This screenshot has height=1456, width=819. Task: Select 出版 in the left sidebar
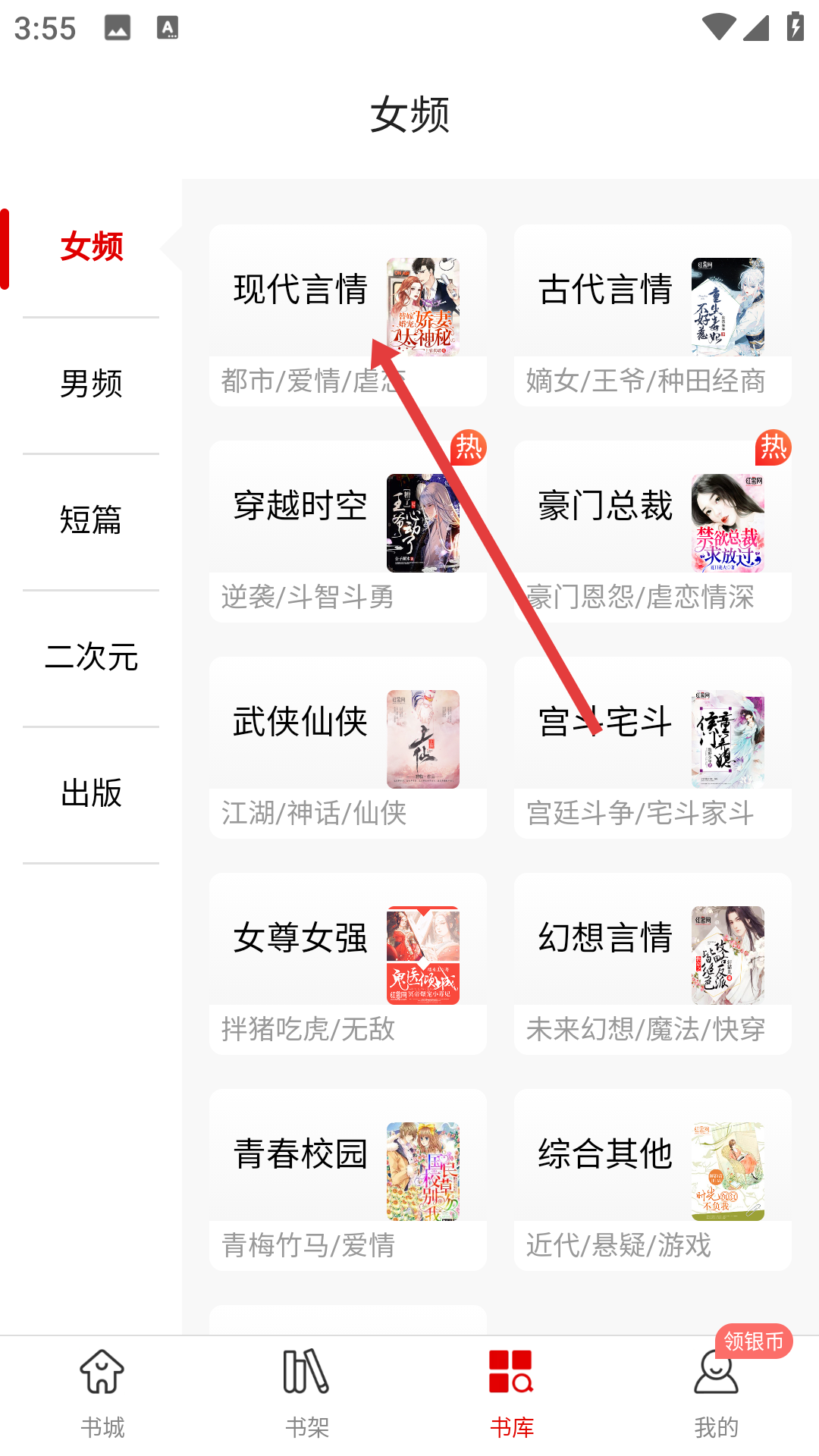click(x=91, y=793)
